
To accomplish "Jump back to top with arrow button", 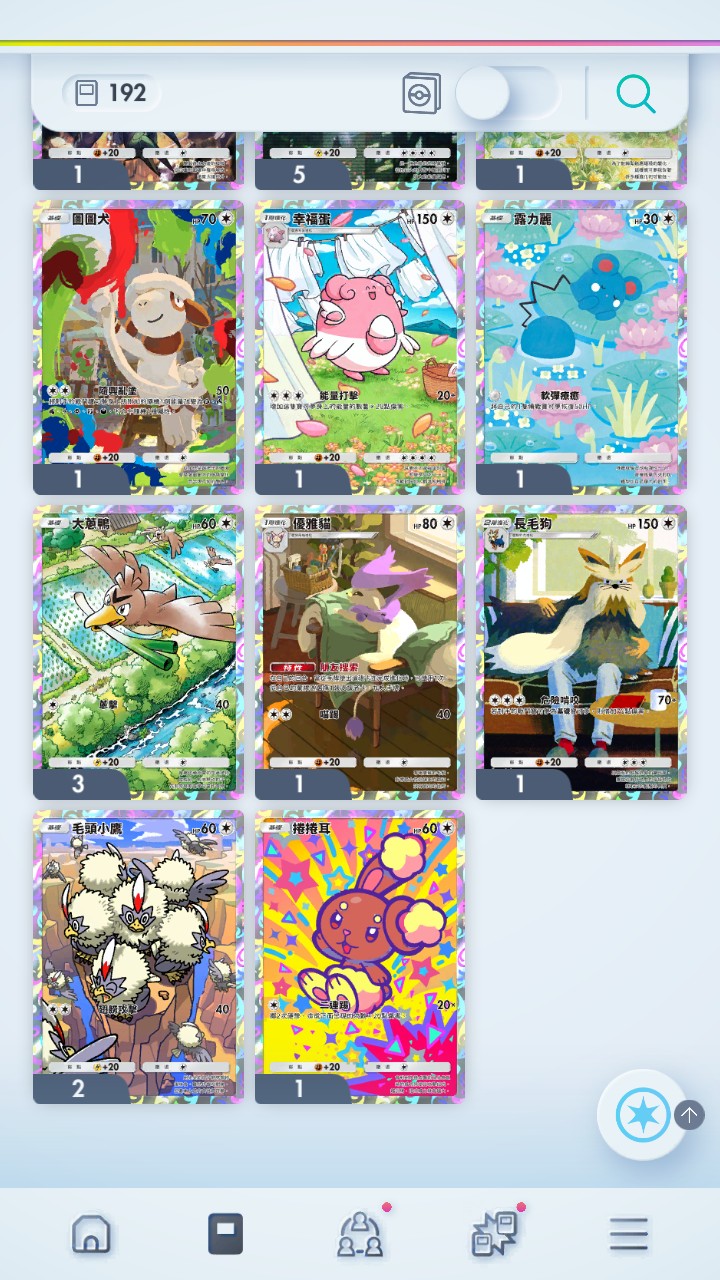I will pos(689,1114).
